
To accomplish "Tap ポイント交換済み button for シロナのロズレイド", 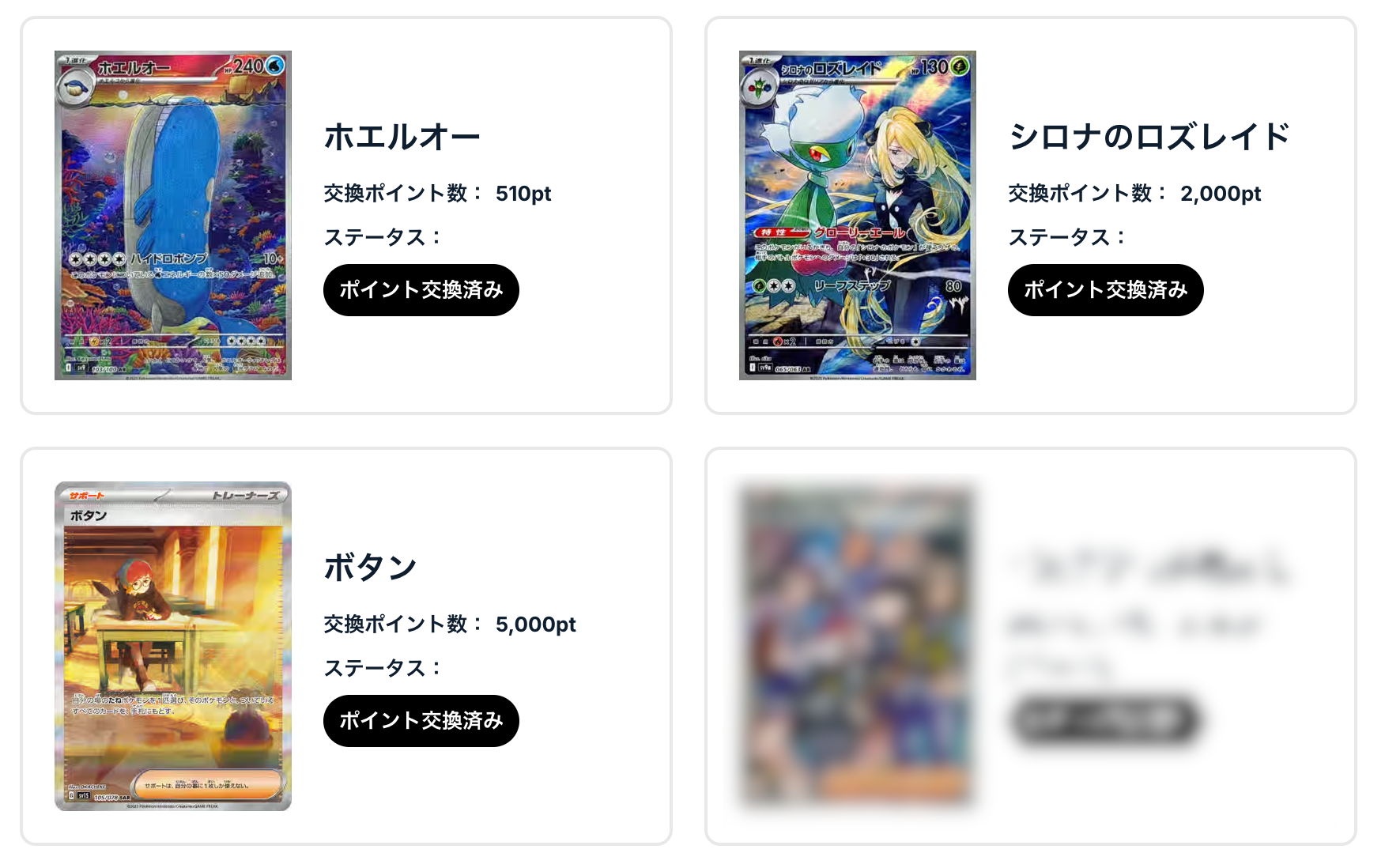I will click(x=1105, y=290).
